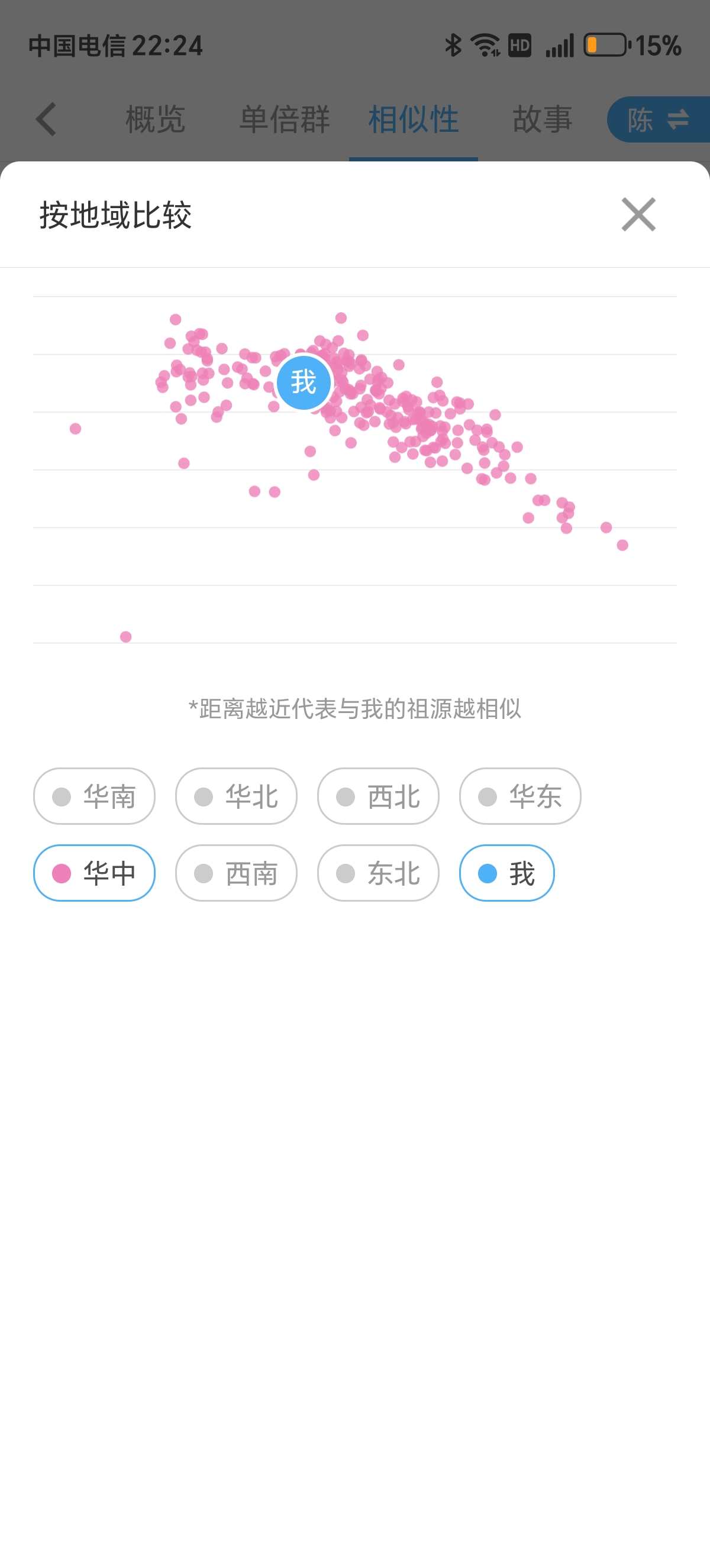Toggle the 华南 region chip

[x=95, y=796]
